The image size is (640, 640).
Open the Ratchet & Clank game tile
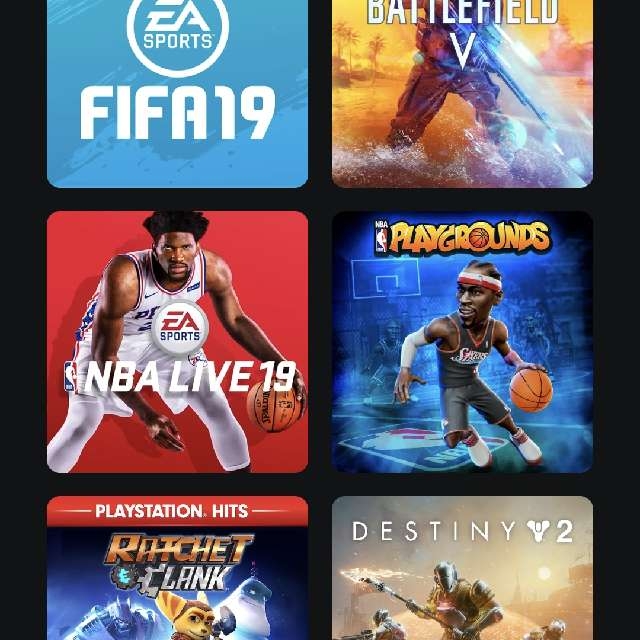[x=177, y=568]
